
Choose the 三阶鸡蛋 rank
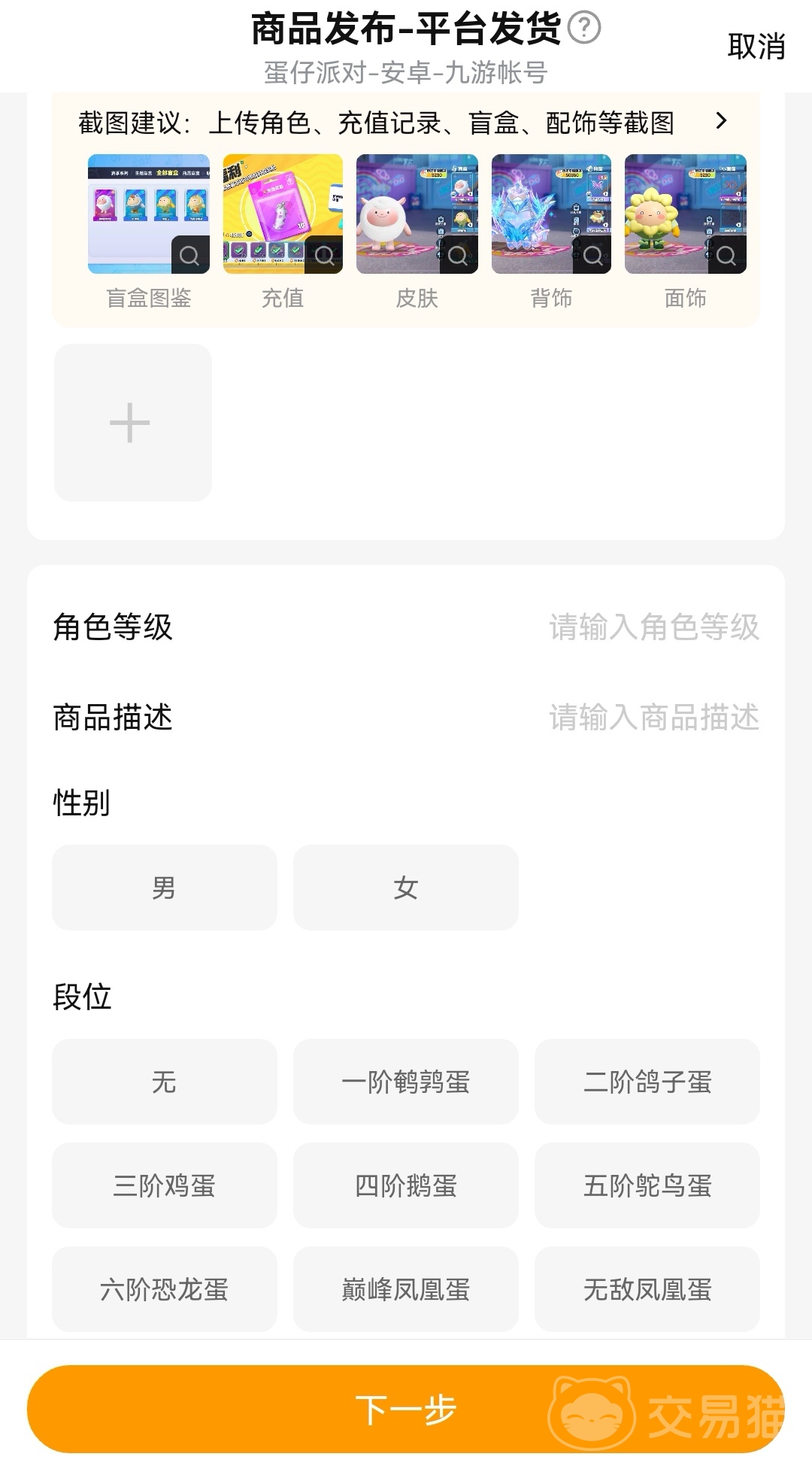click(164, 1185)
